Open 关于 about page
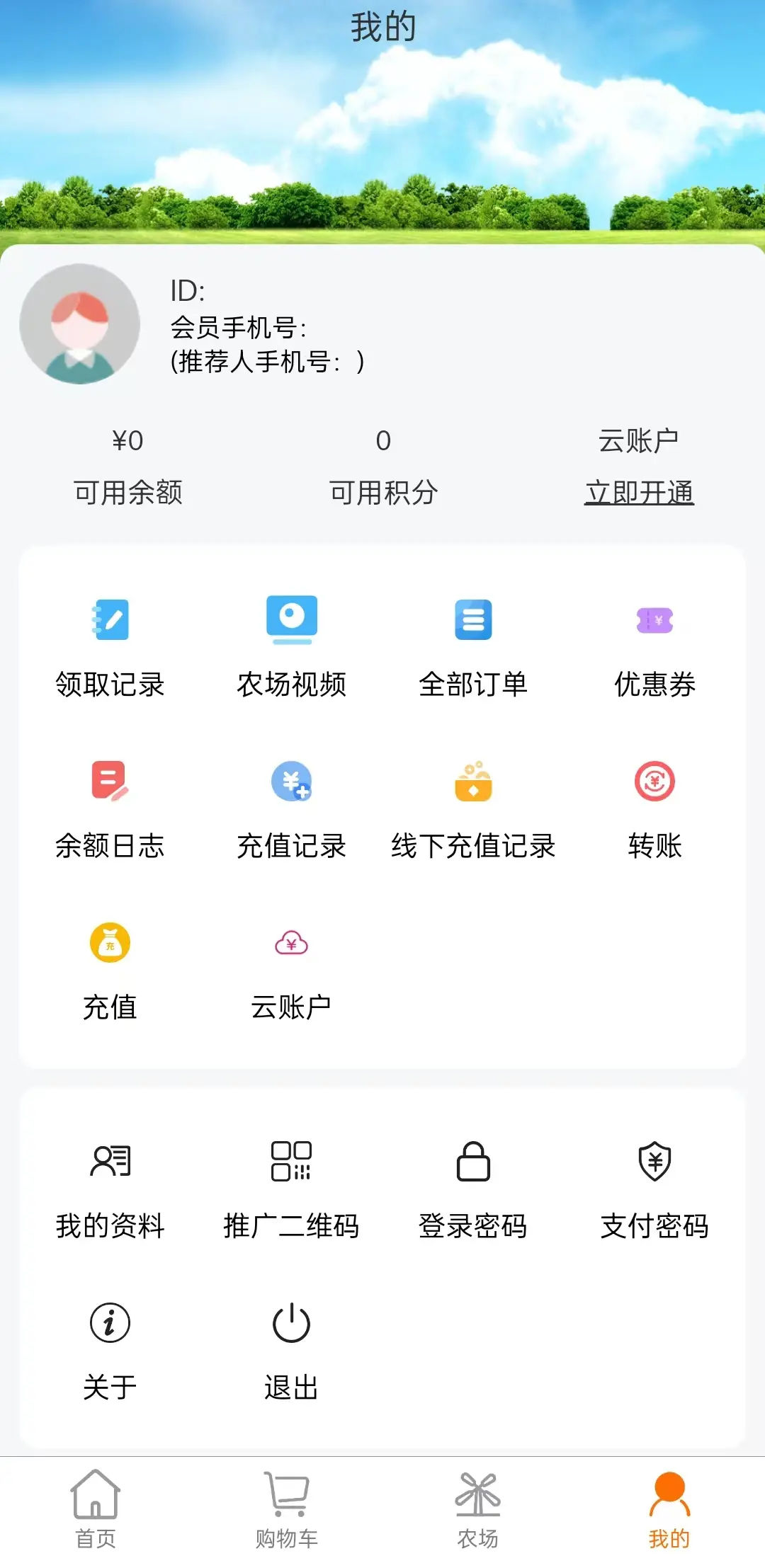Screen dimensions: 765x1568 point(110,1349)
